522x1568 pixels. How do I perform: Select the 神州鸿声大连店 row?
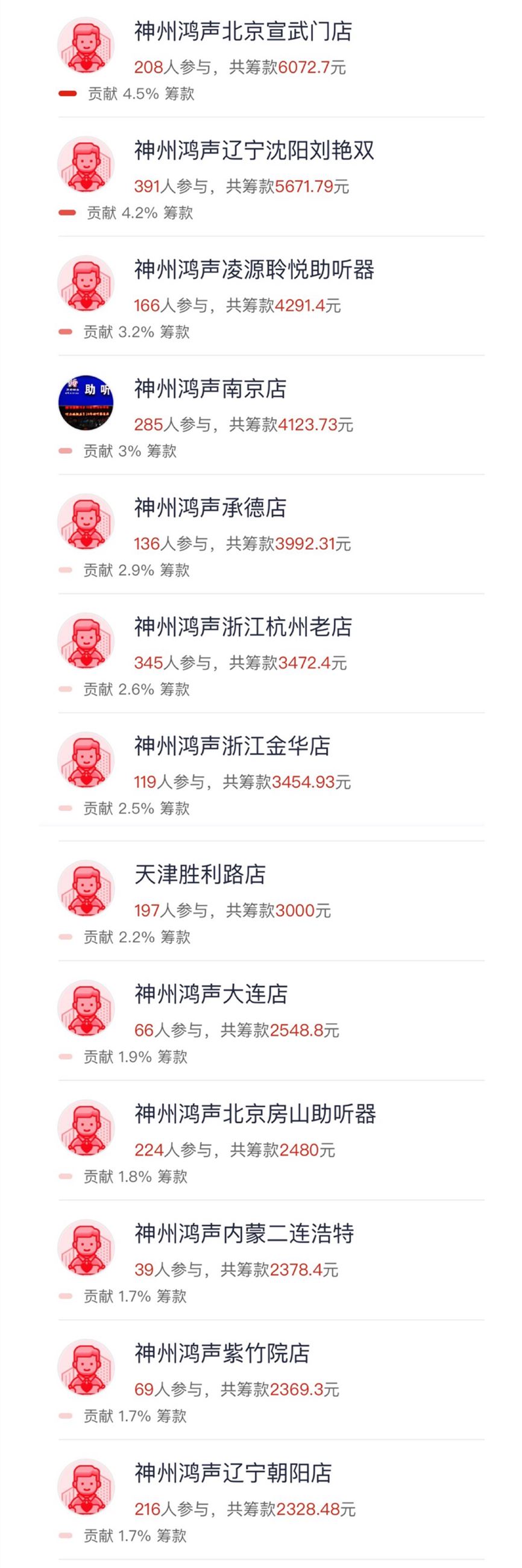210,995
